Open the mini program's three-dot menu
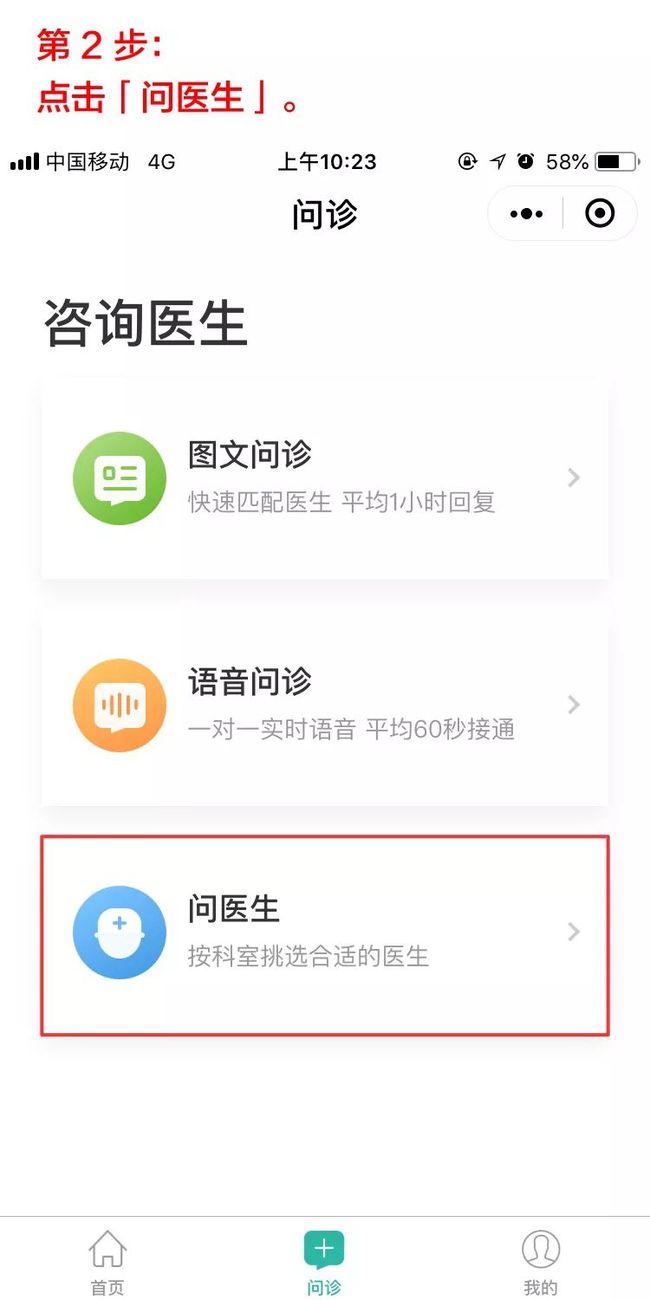The width and height of the screenshot is (650, 1300). 526,214
